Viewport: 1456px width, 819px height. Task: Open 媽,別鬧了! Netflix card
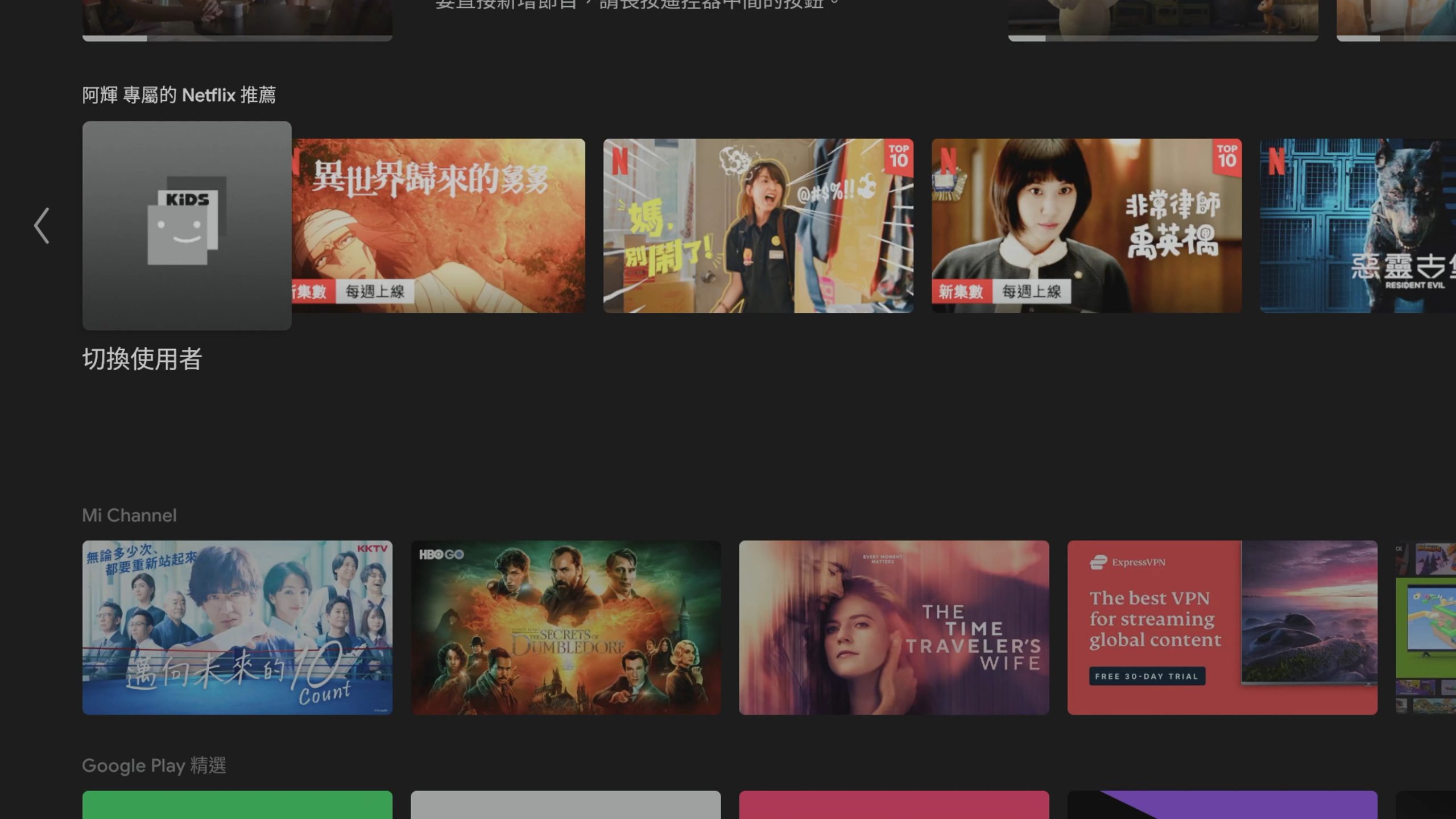pyautogui.click(x=758, y=226)
